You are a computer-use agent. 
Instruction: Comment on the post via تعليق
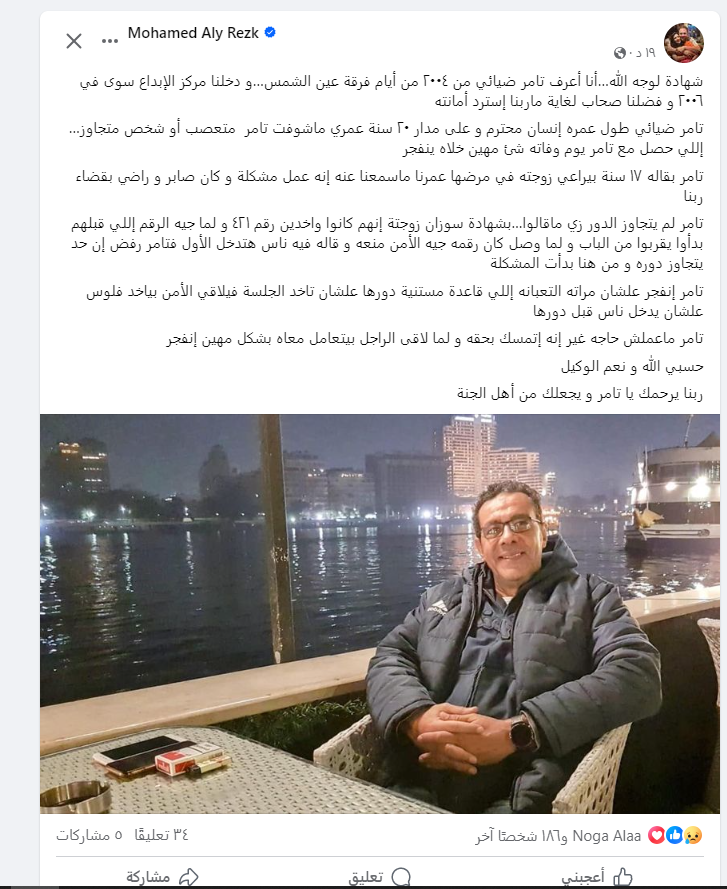click(379, 876)
